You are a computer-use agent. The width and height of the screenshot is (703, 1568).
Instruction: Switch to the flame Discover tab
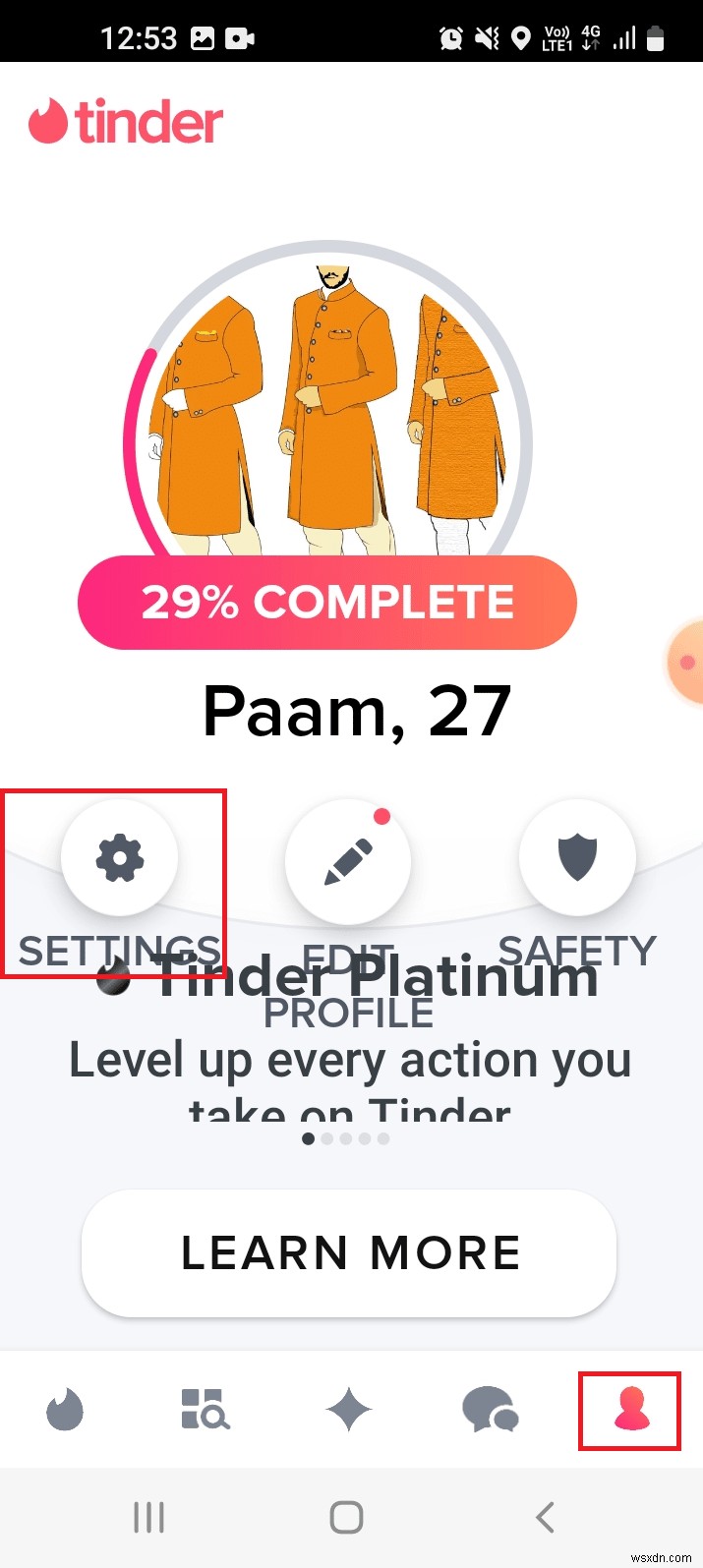click(x=65, y=1411)
